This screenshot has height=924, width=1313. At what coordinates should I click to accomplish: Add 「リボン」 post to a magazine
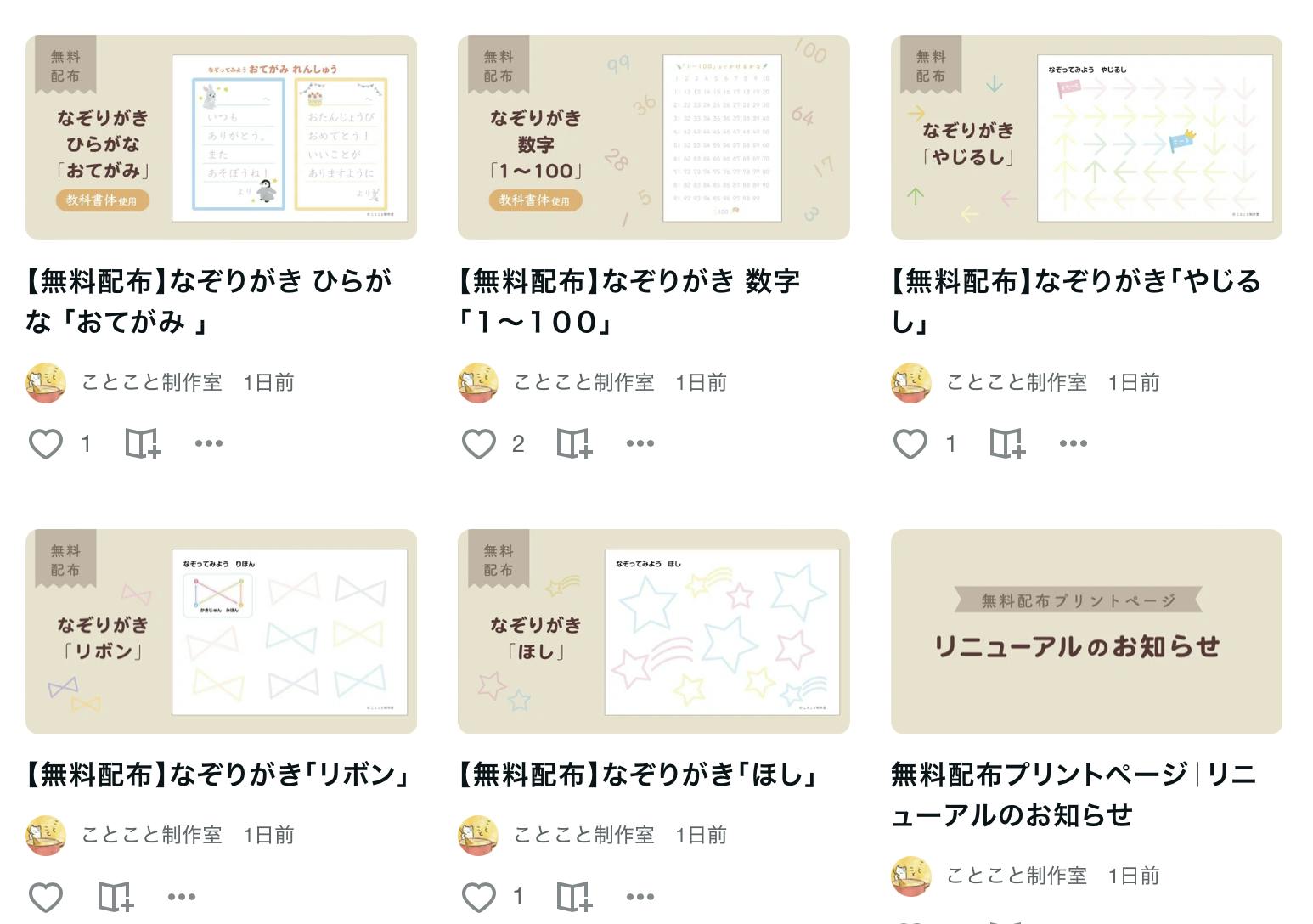click(116, 897)
